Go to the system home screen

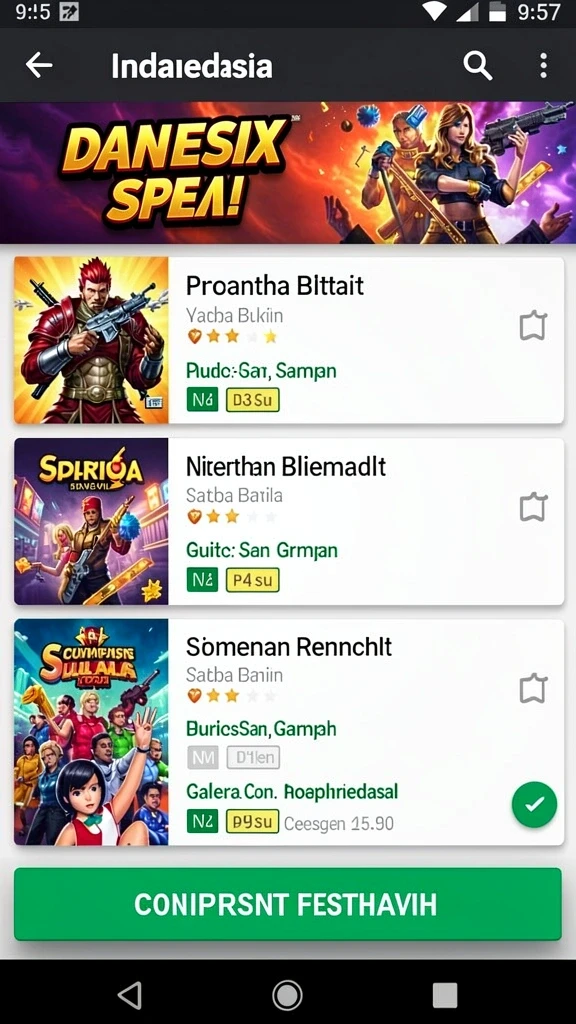click(287, 995)
